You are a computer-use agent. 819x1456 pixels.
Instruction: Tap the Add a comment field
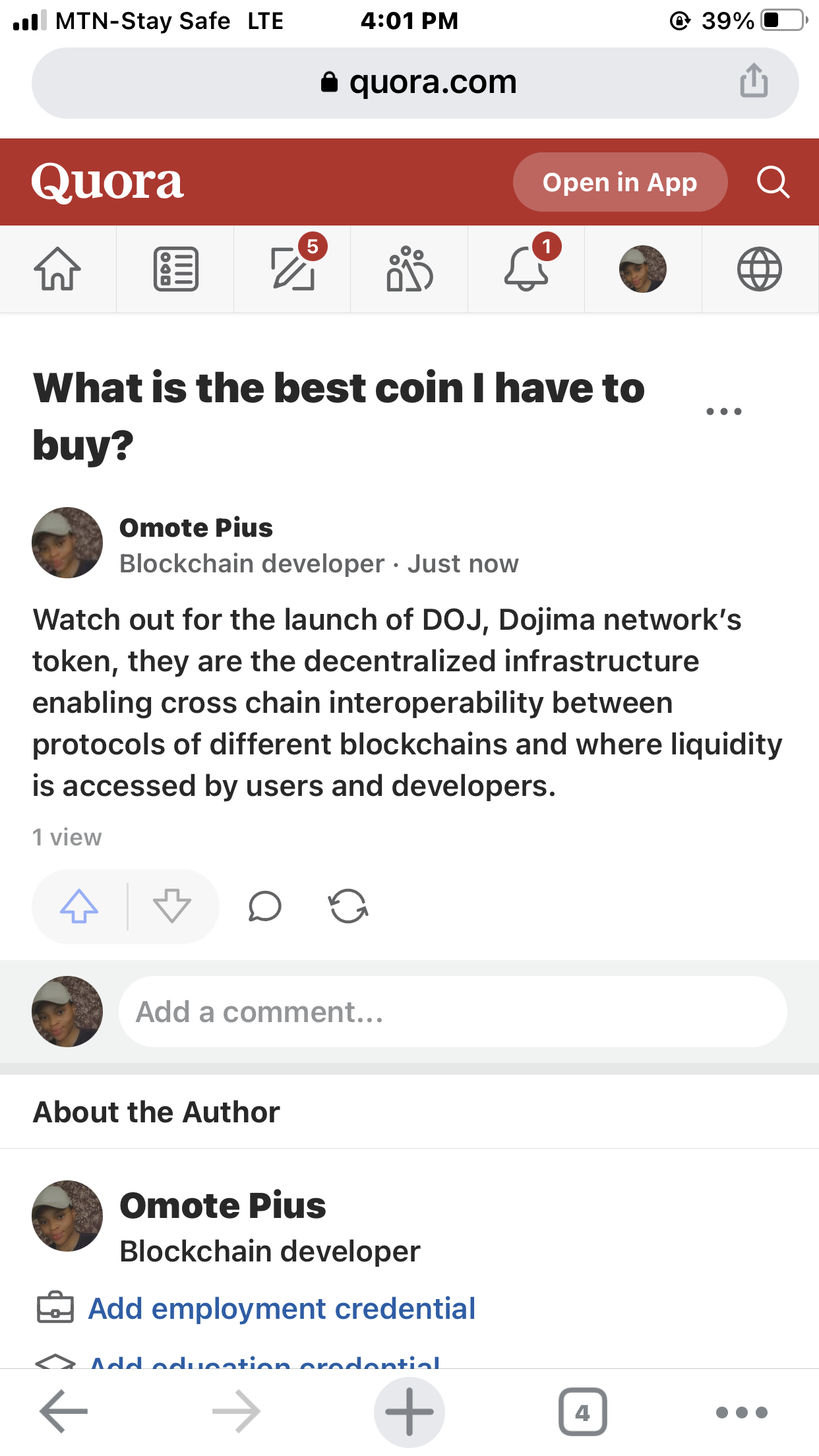[452, 1012]
